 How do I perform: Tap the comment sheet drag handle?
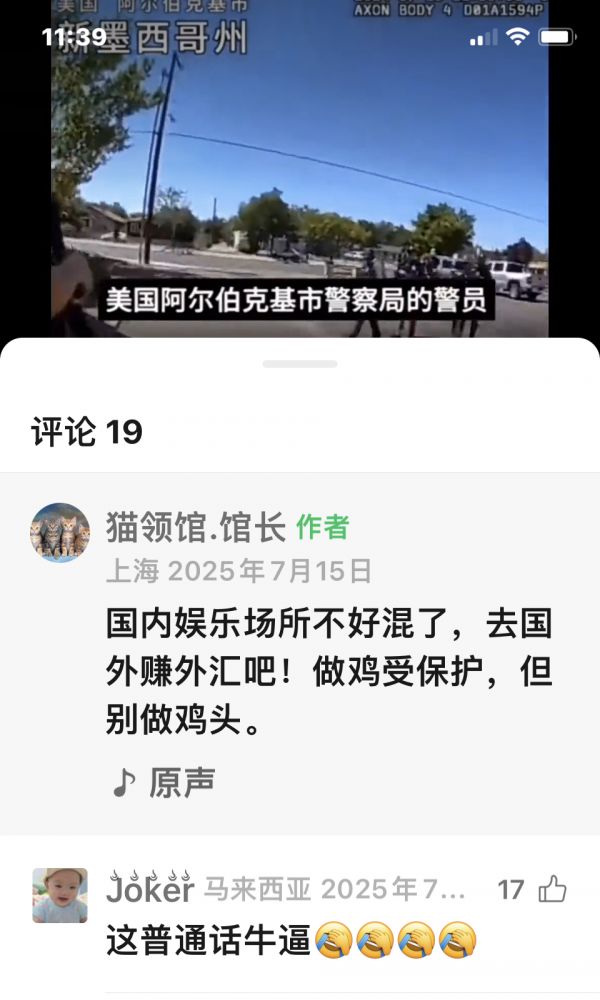[300, 363]
